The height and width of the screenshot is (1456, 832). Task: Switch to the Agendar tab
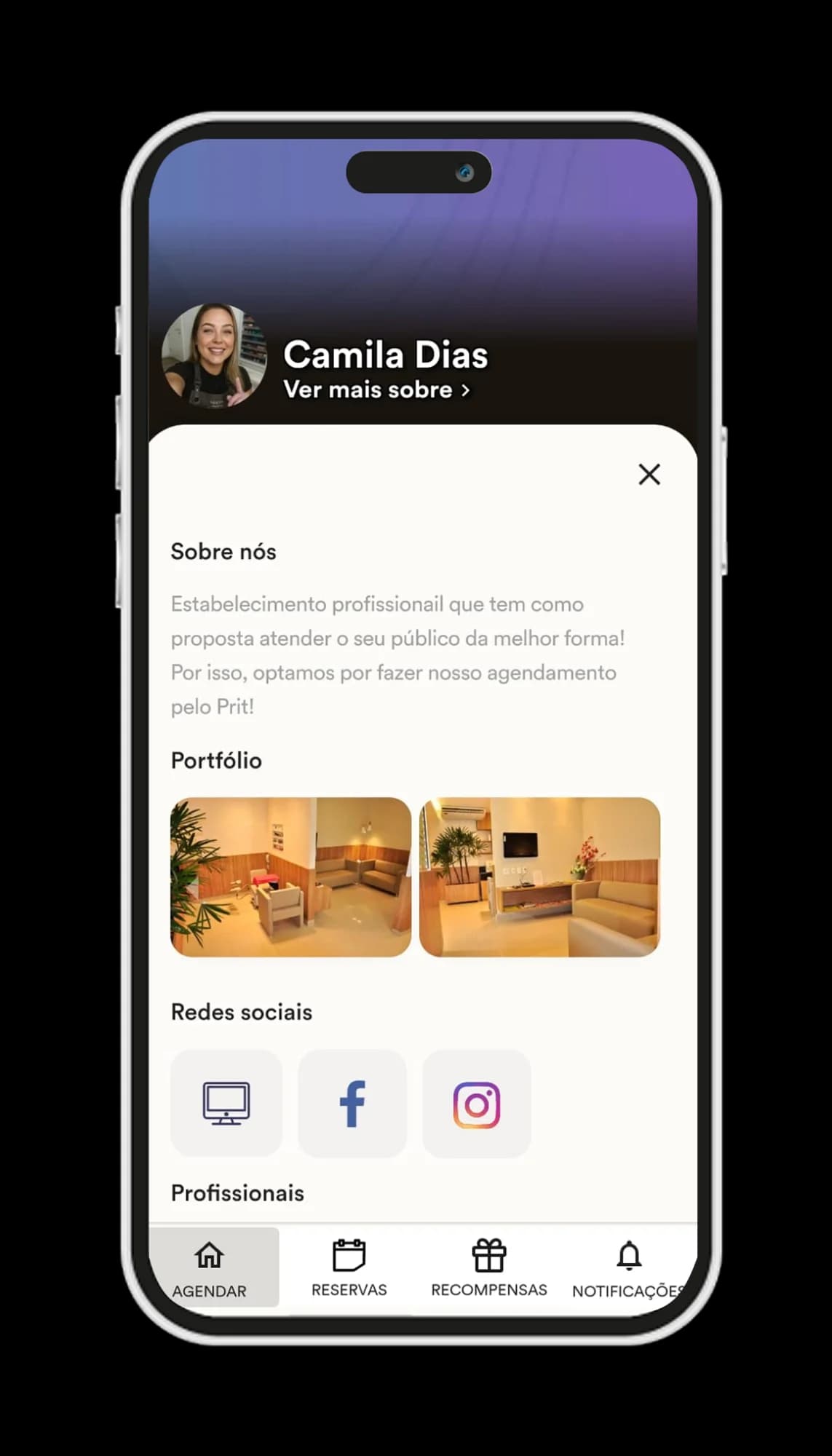pos(210,1268)
